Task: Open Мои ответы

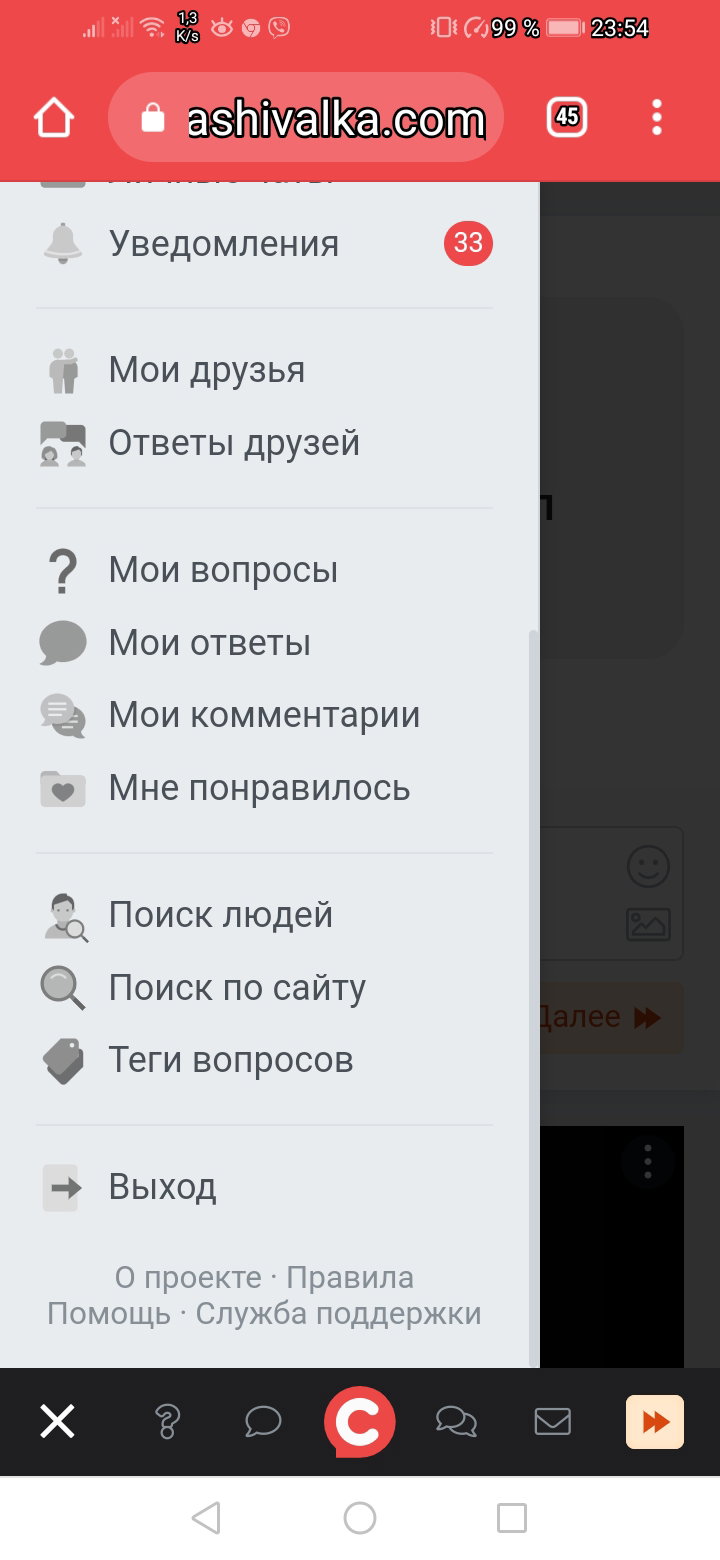Action: point(264,643)
